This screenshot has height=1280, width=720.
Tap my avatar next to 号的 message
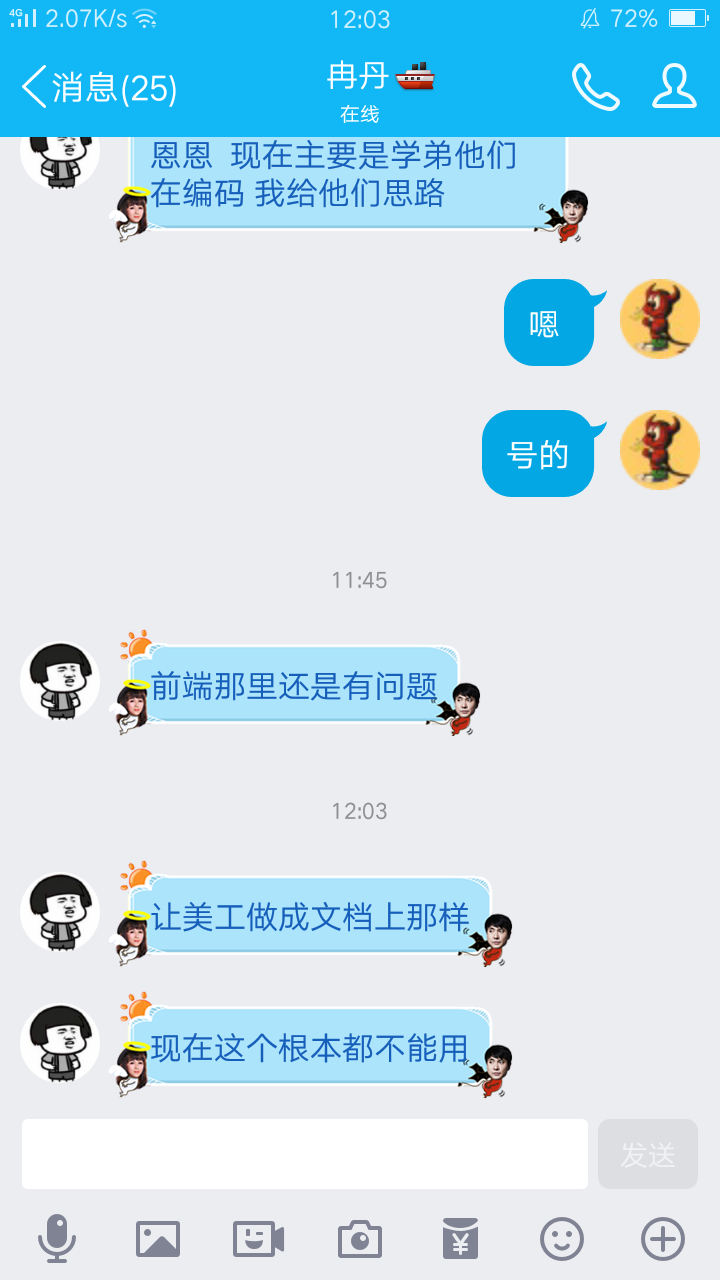point(660,450)
